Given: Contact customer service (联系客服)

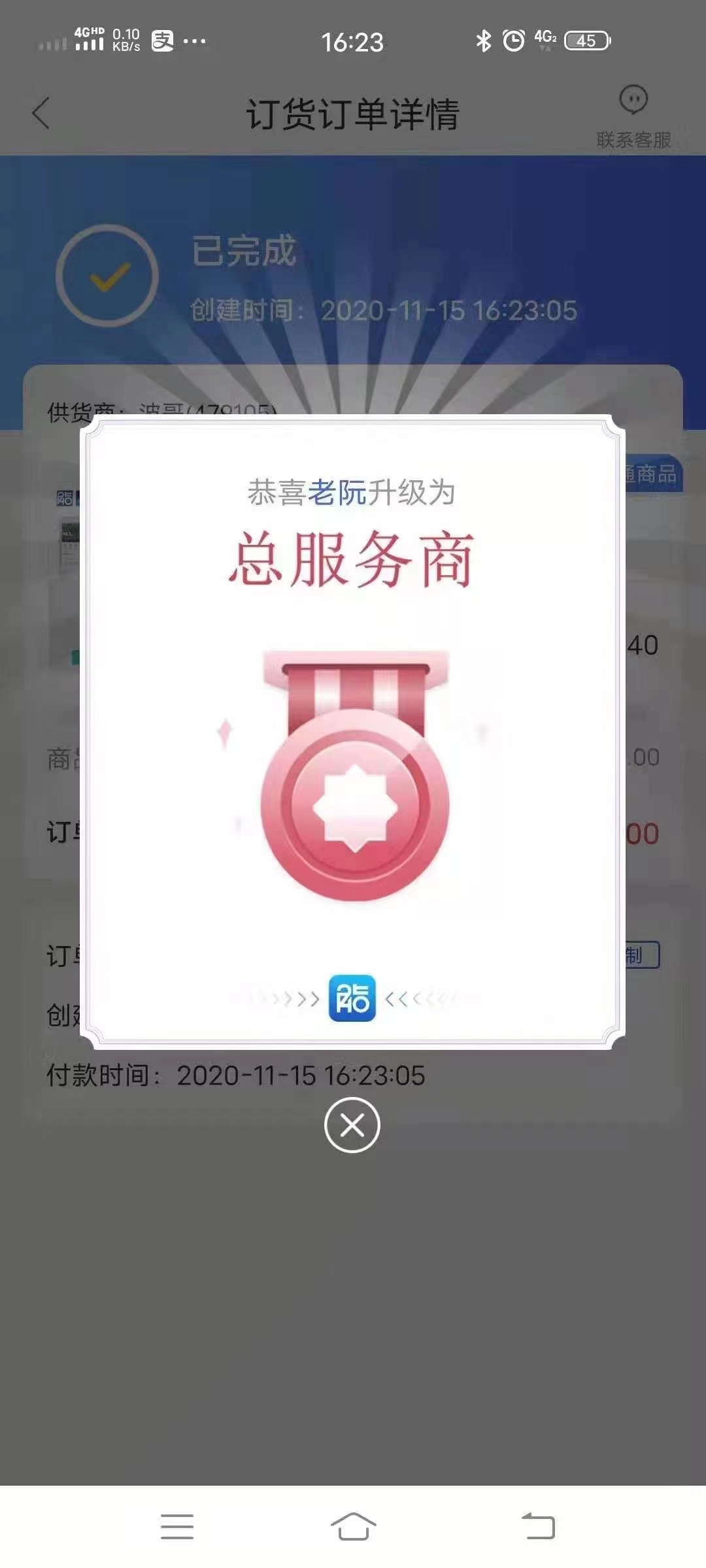Looking at the screenshot, I should [633, 116].
